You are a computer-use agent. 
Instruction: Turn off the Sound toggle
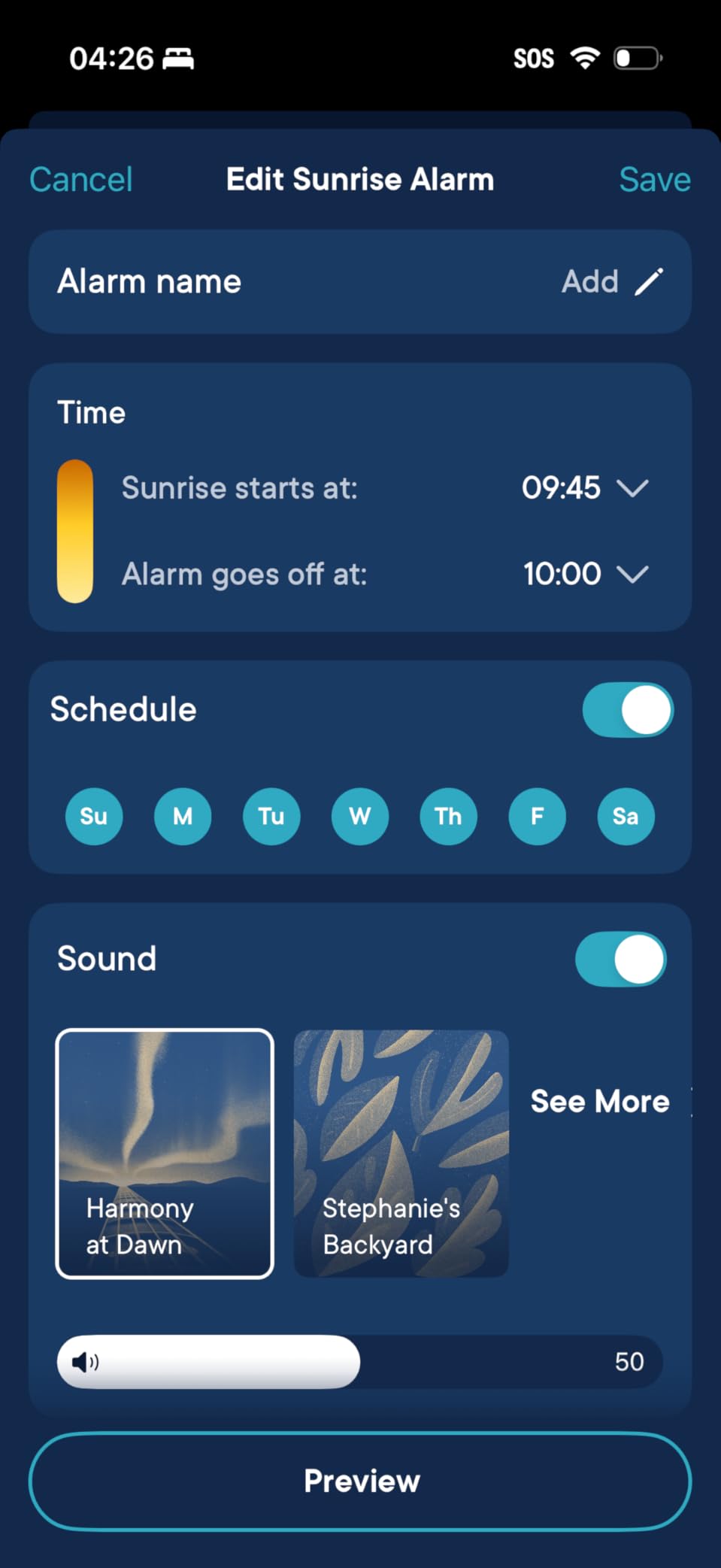click(620, 958)
